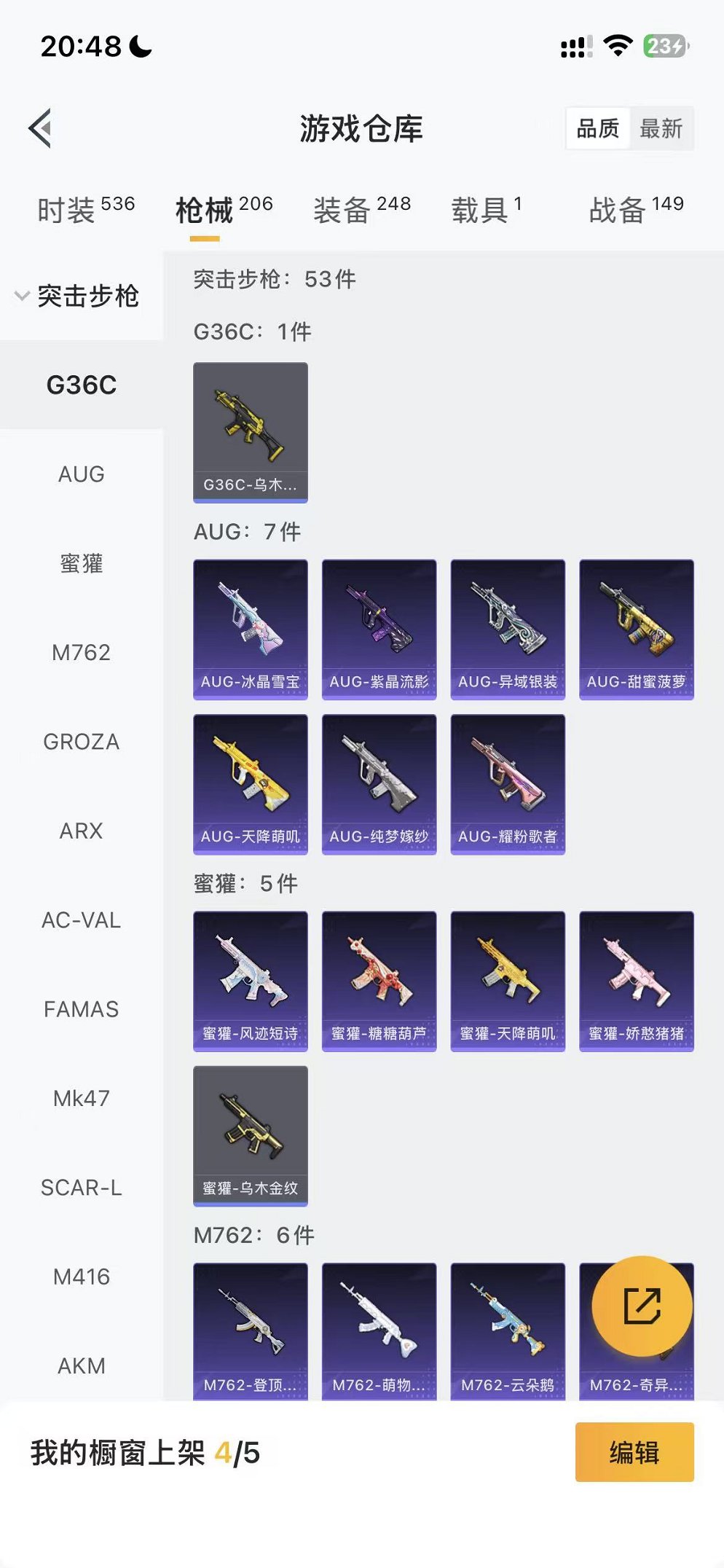724x1568 pixels.
Task: Switch to the 战备 tab
Action: pos(635,211)
